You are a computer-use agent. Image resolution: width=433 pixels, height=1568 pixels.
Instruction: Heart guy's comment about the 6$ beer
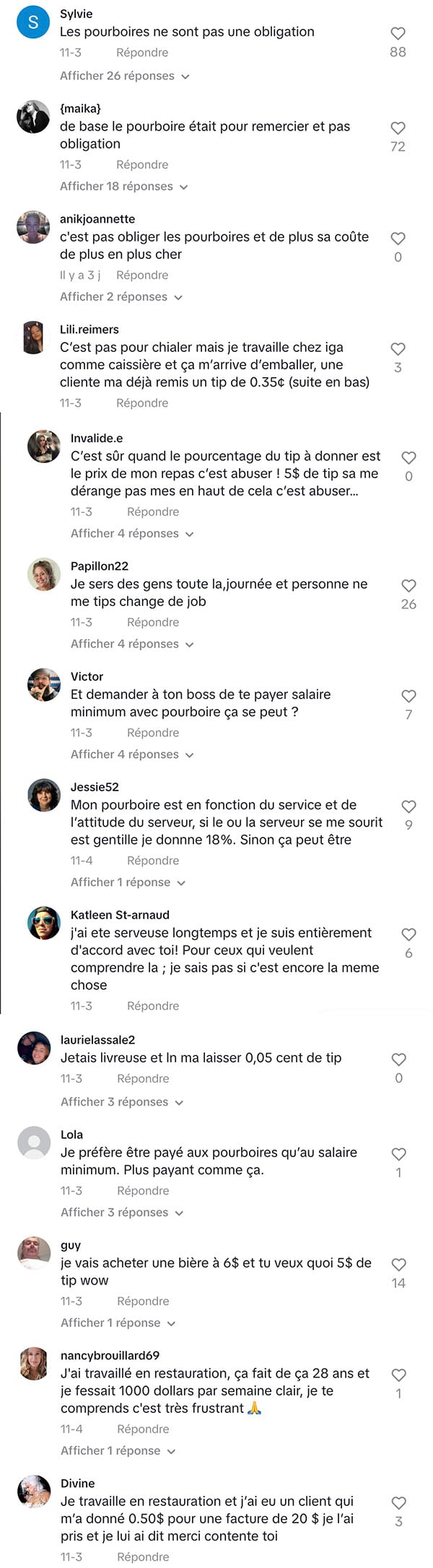[398, 1264]
